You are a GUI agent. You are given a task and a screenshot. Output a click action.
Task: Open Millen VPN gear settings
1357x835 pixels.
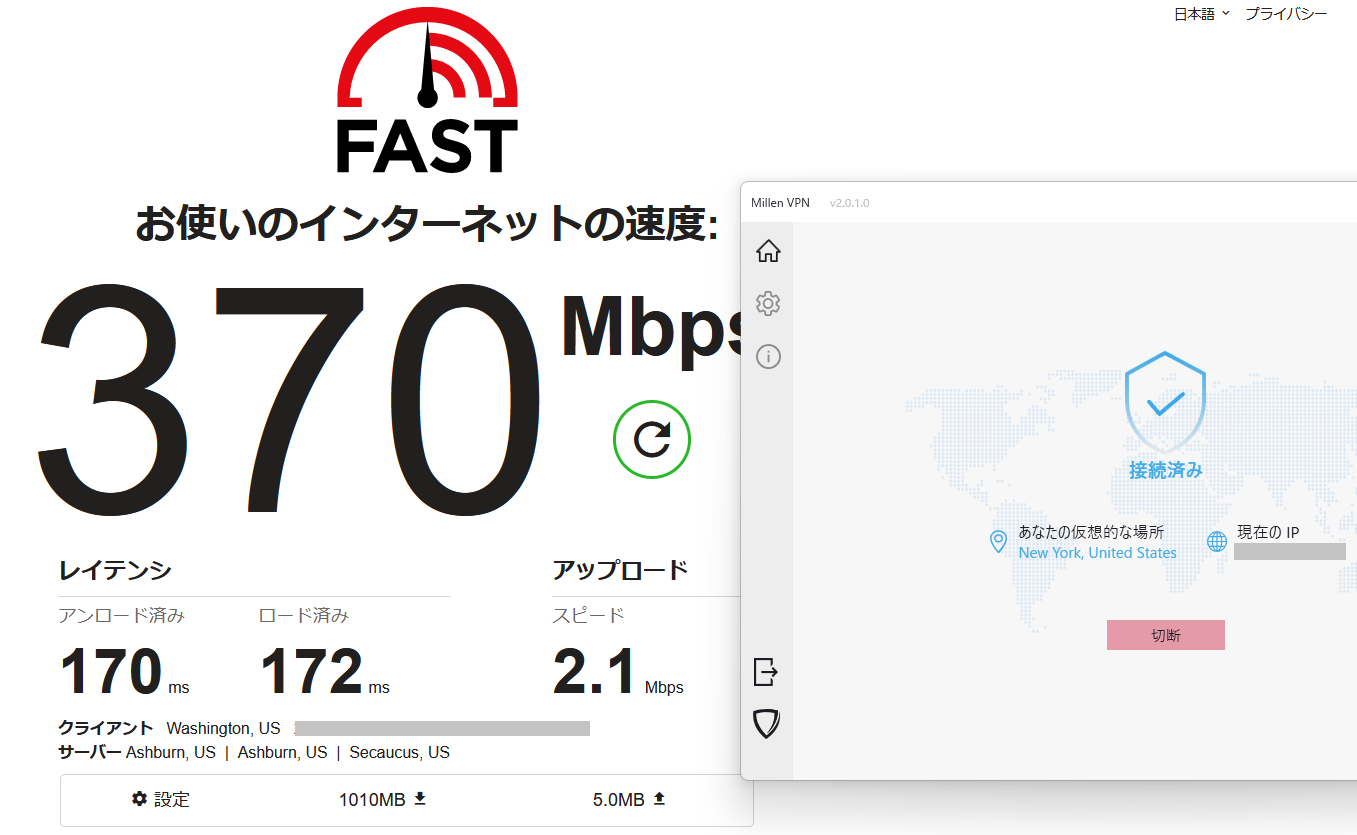pos(768,303)
